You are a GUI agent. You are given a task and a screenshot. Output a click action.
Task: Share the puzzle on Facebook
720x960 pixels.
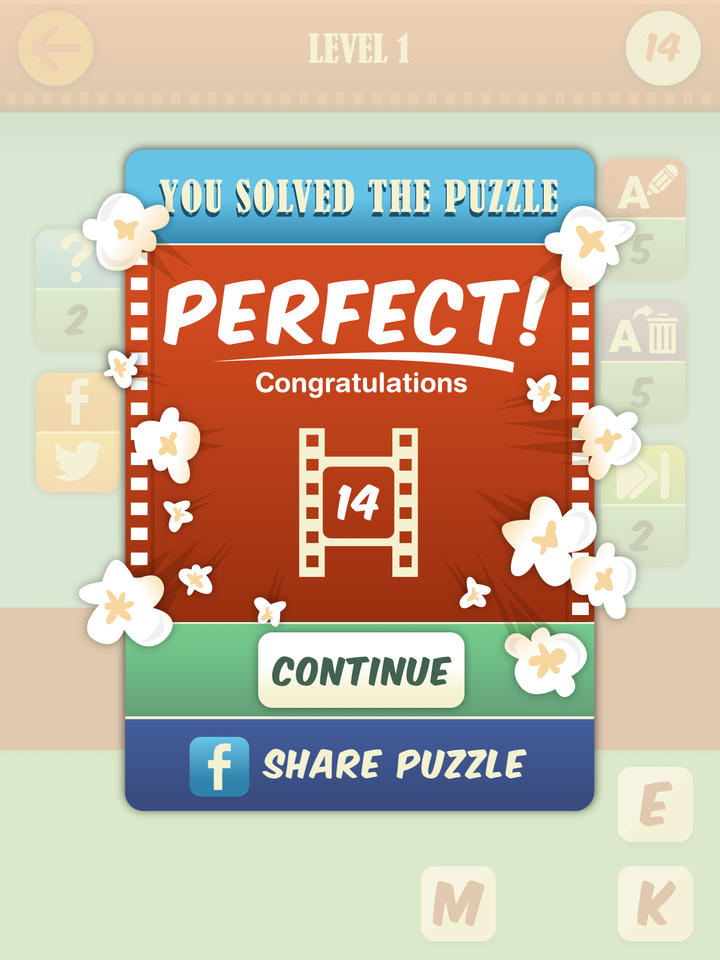tap(359, 765)
